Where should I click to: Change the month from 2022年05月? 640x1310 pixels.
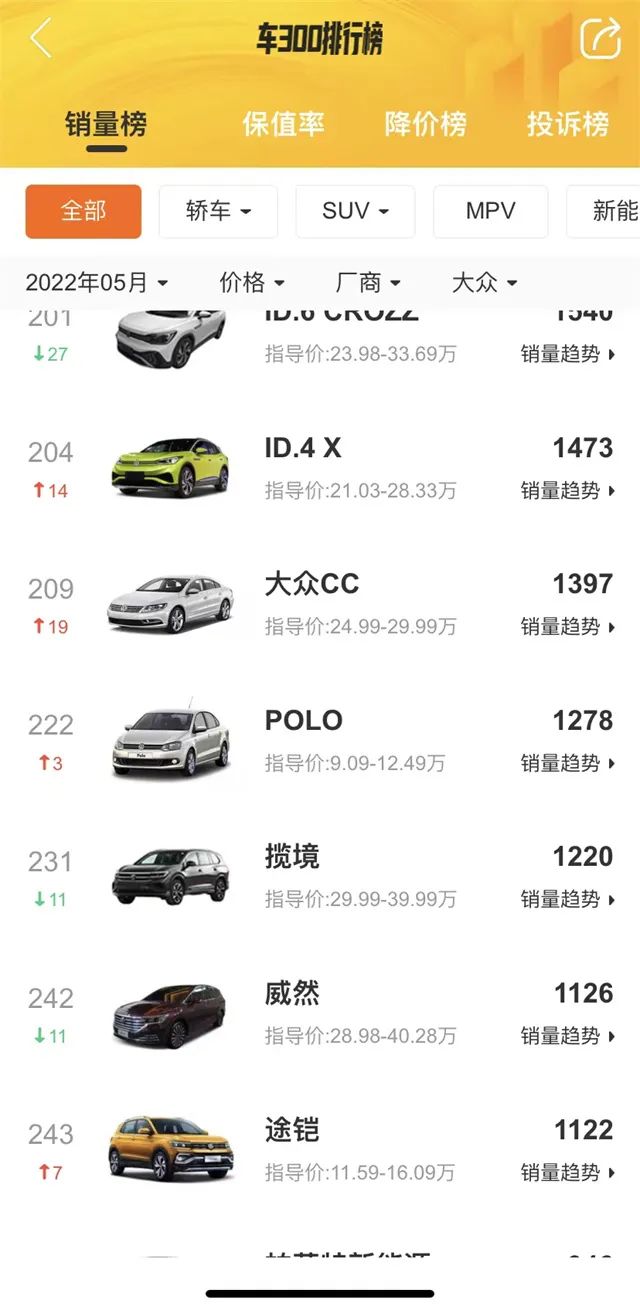point(97,283)
